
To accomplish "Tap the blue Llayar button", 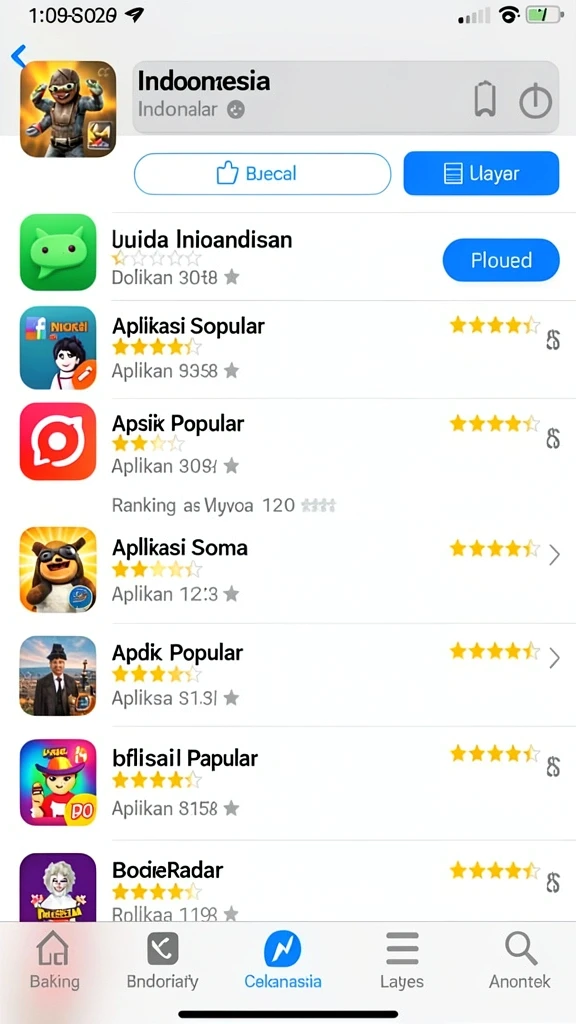I will (481, 173).
